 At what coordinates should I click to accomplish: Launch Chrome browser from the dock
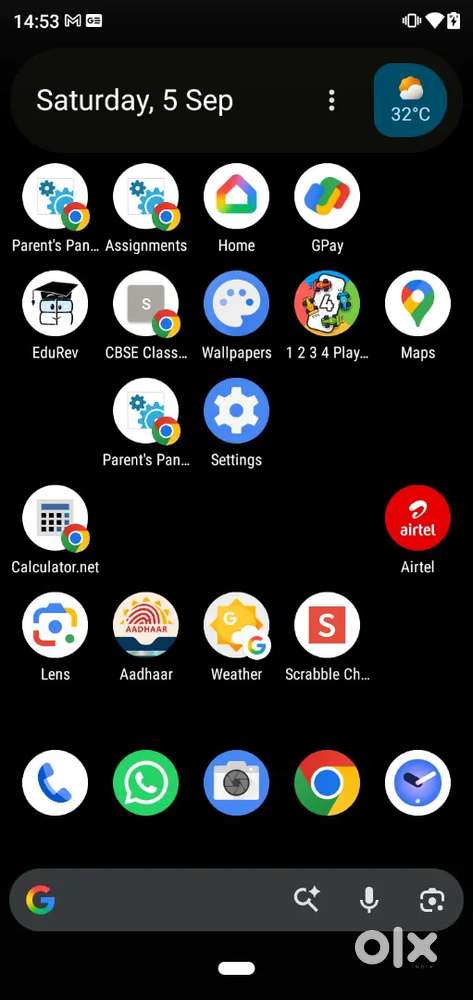[x=327, y=783]
